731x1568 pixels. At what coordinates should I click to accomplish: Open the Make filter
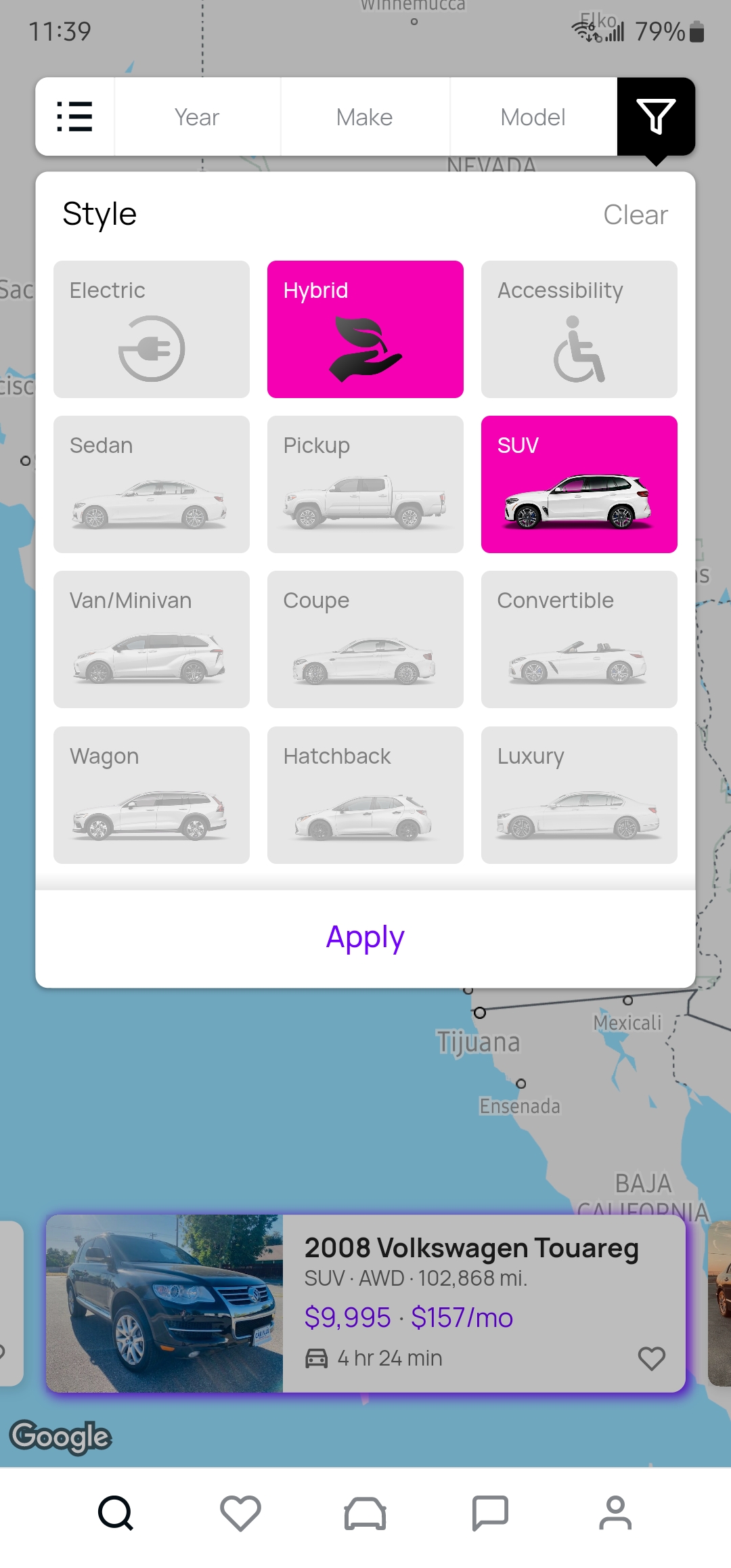click(x=365, y=117)
